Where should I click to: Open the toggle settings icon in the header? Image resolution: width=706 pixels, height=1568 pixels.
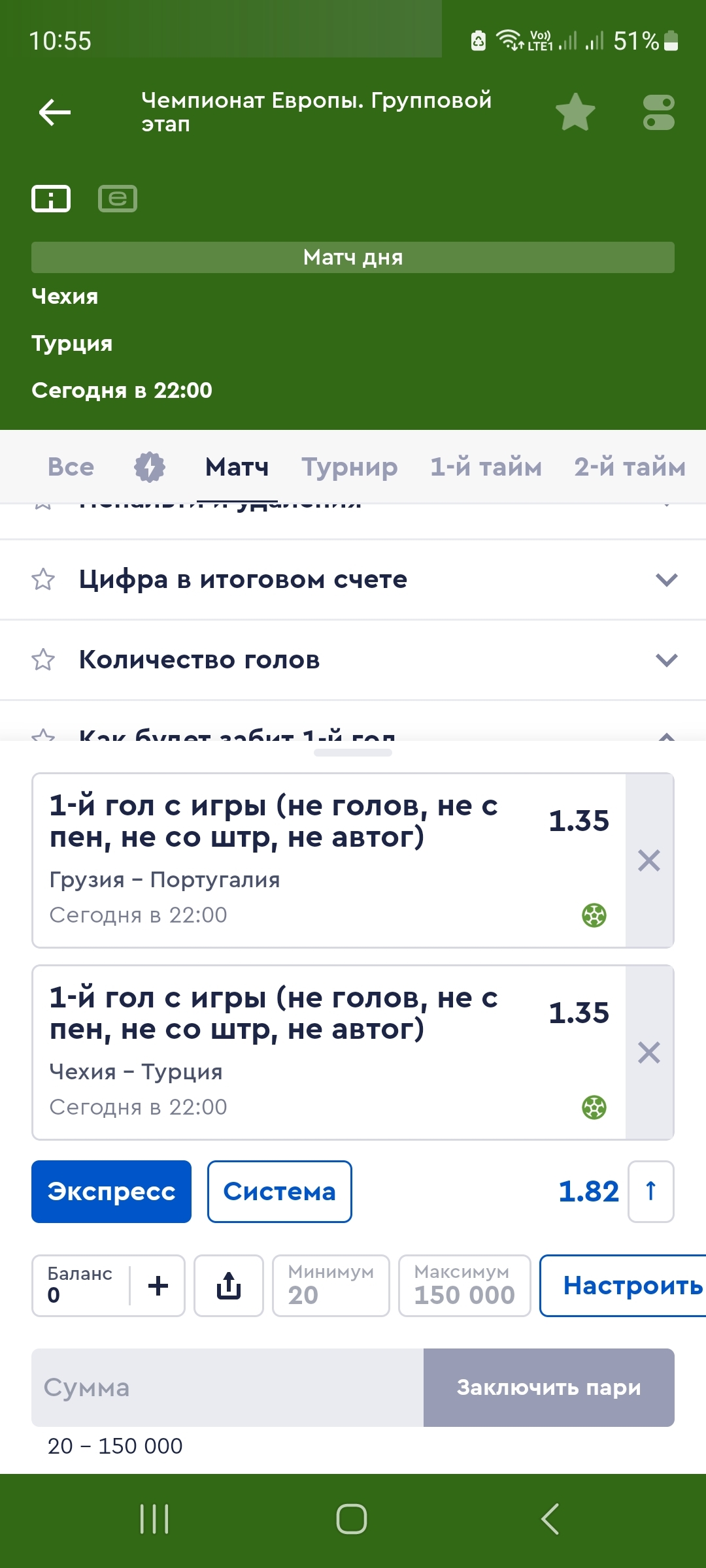click(x=659, y=112)
